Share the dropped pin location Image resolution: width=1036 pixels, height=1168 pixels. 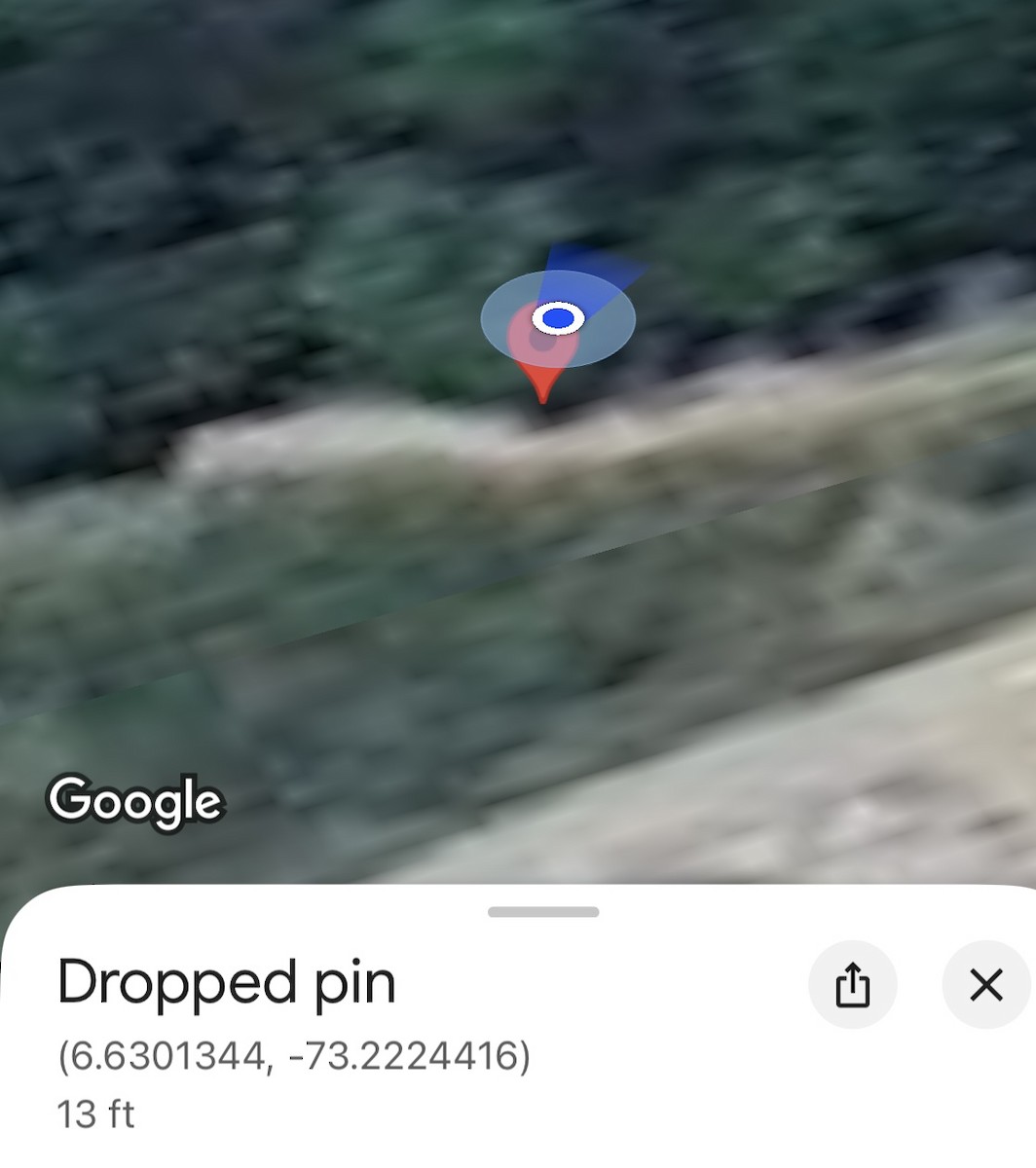[852, 984]
